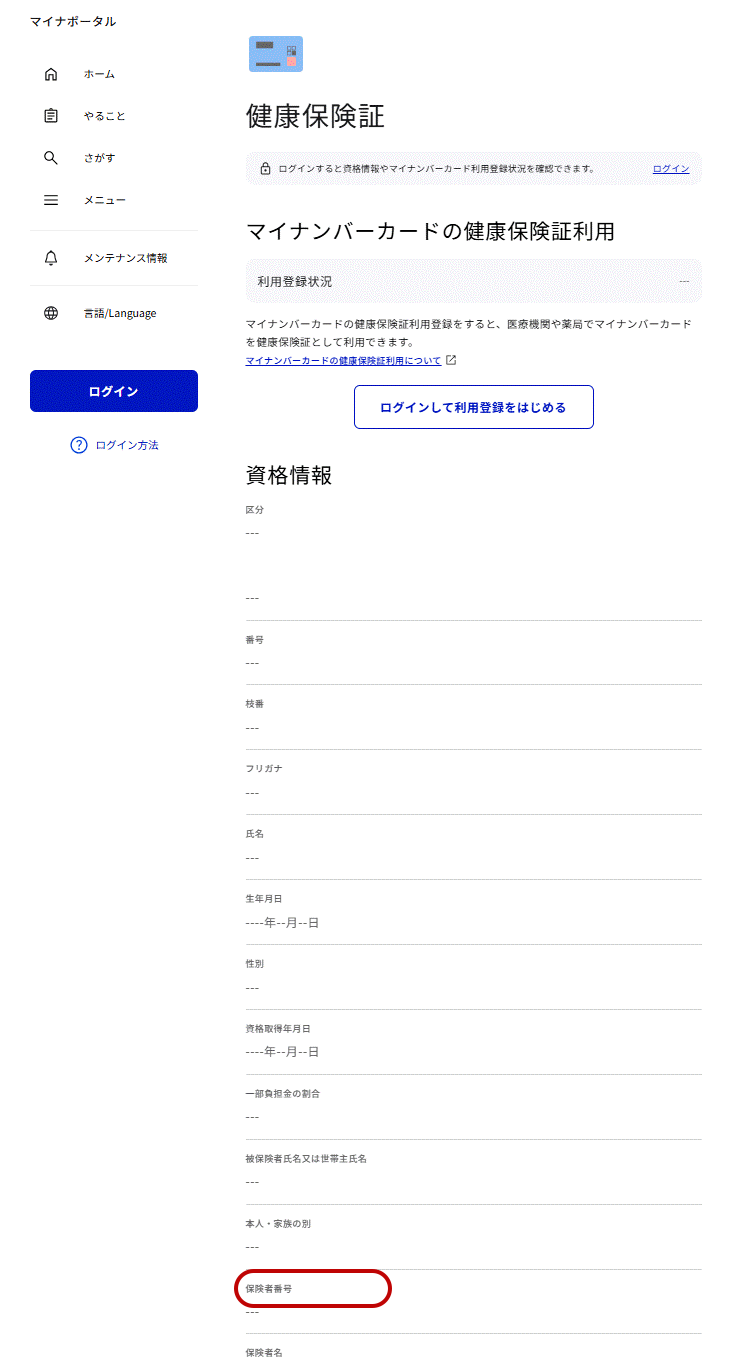Change 言語/Language setting
The image size is (750, 1370).
point(119,313)
